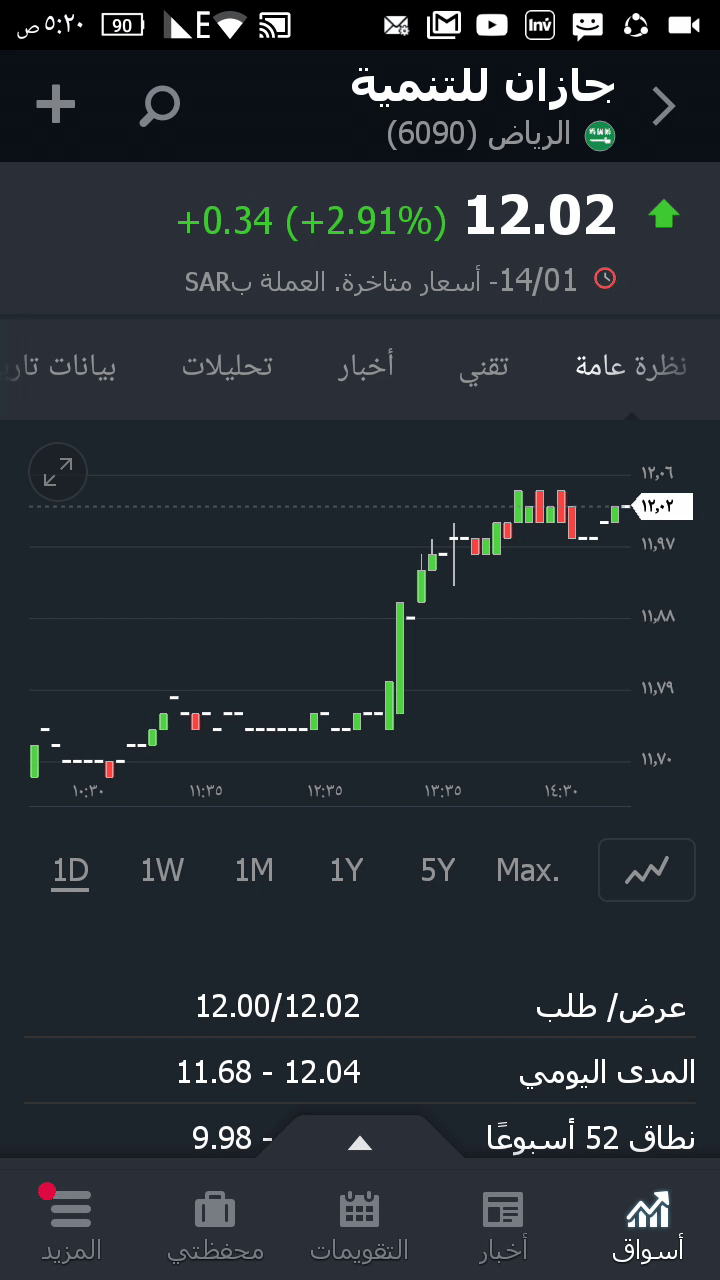Expand the bottom panel arrow
This screenshot has width=720, height=1280.
[x=360, y=1143]
